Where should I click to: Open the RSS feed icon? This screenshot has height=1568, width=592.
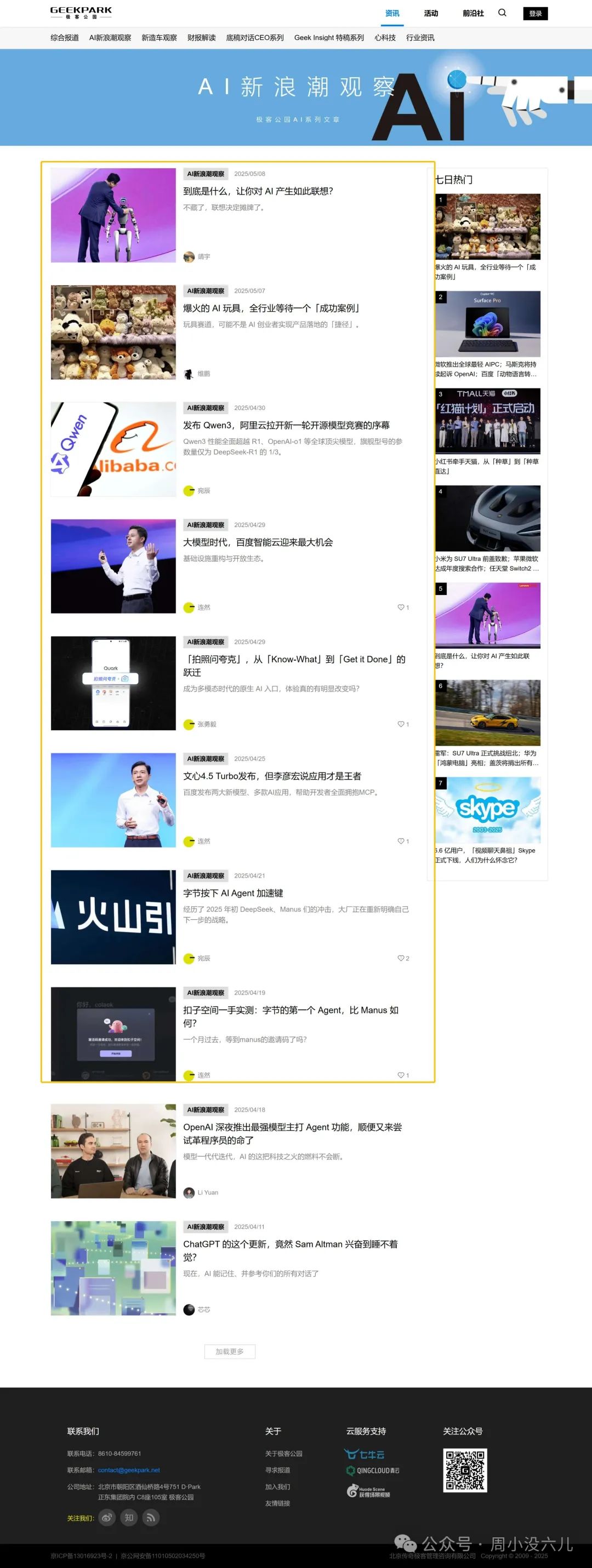(150, 1518)
